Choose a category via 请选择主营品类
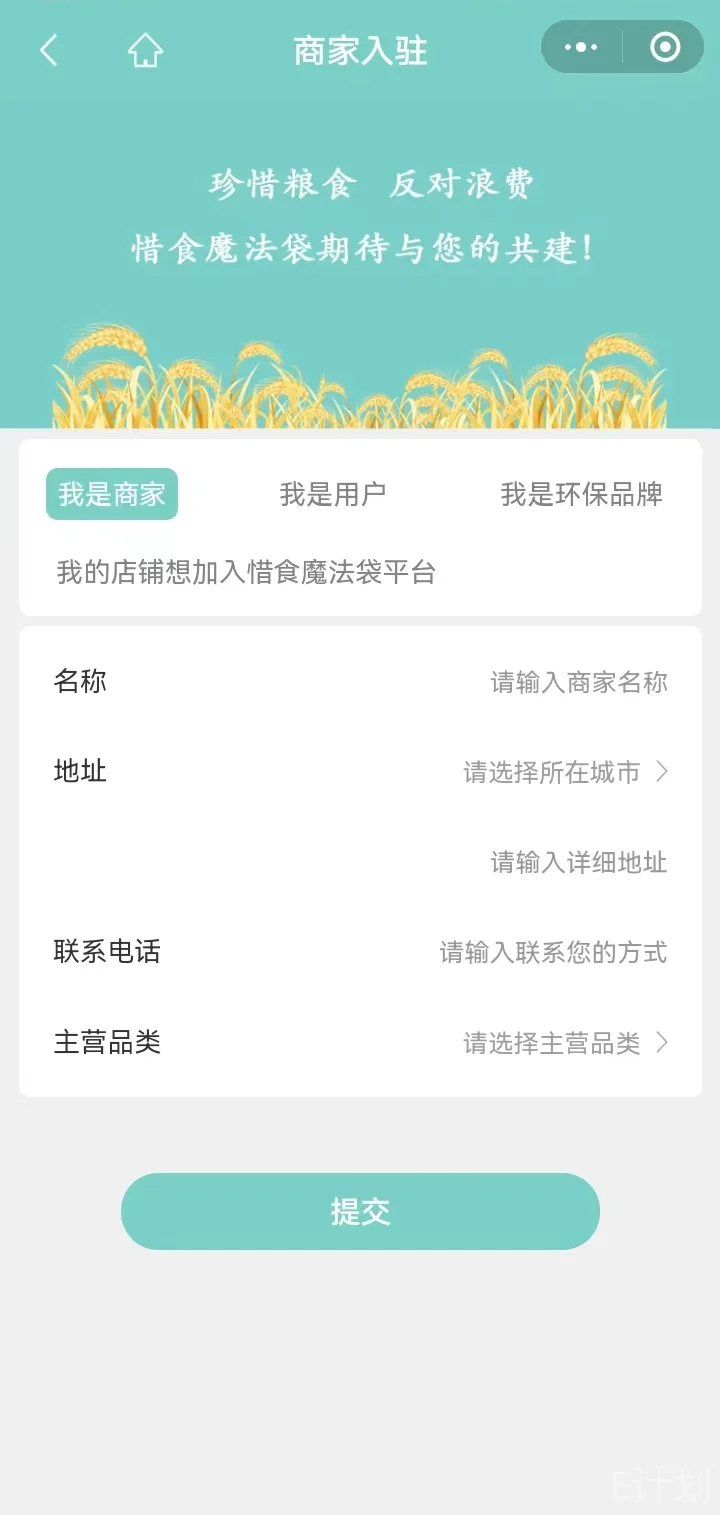 click(x=565, y=1043)
